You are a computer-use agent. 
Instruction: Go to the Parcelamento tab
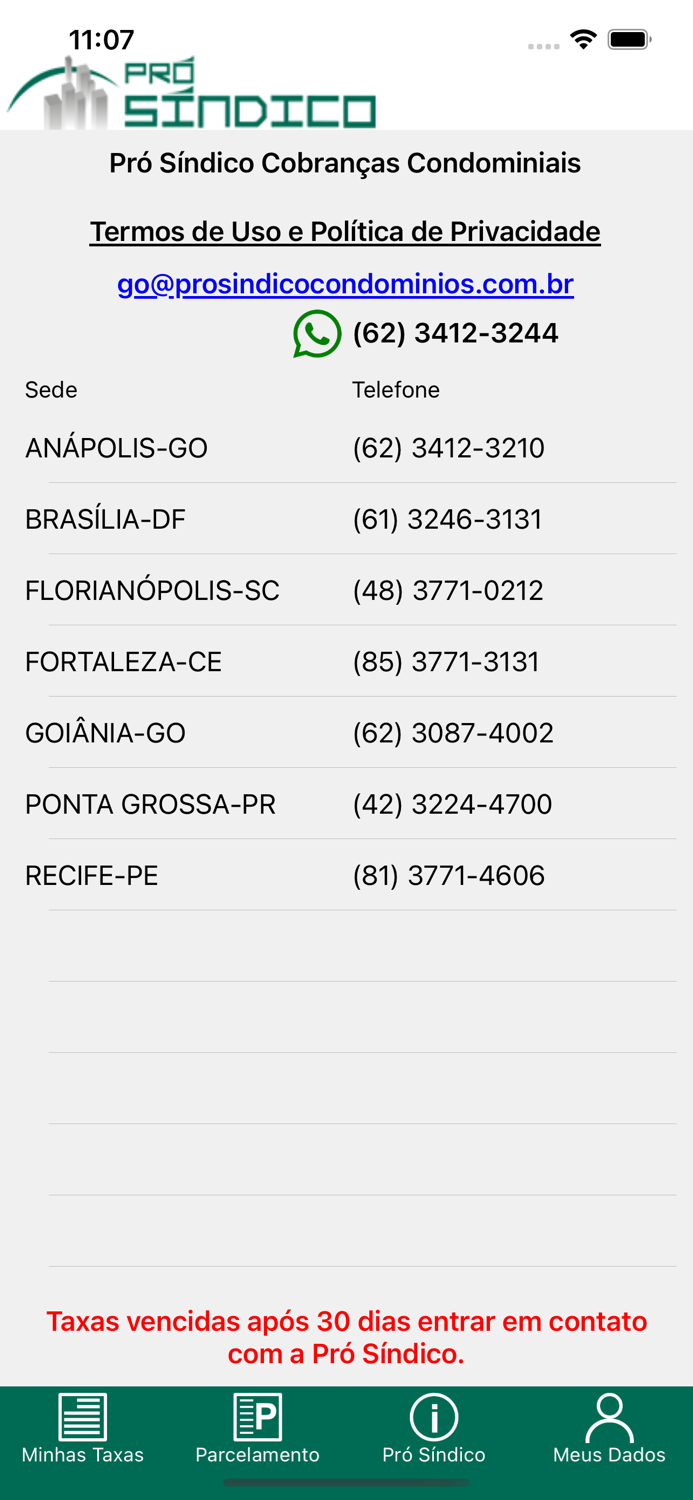tap(257, 1430)
